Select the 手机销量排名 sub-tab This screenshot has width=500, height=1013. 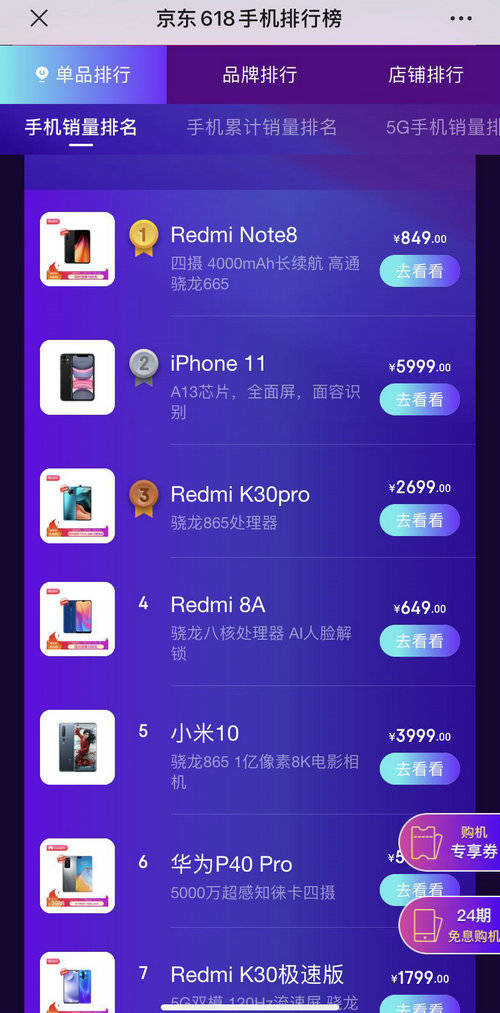click(x=81, y=127)
